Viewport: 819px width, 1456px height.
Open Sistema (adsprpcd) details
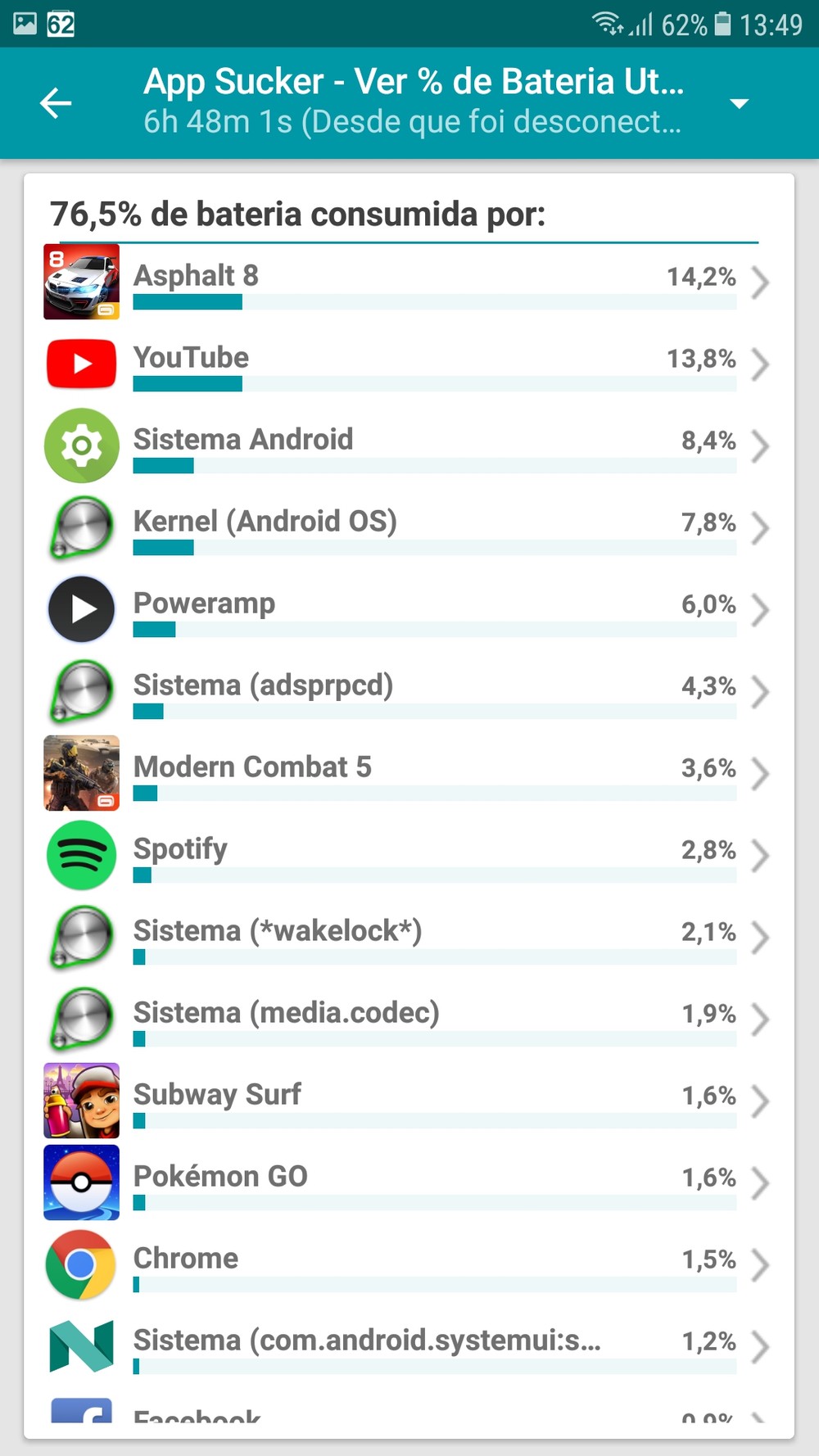tap(409, 691)
